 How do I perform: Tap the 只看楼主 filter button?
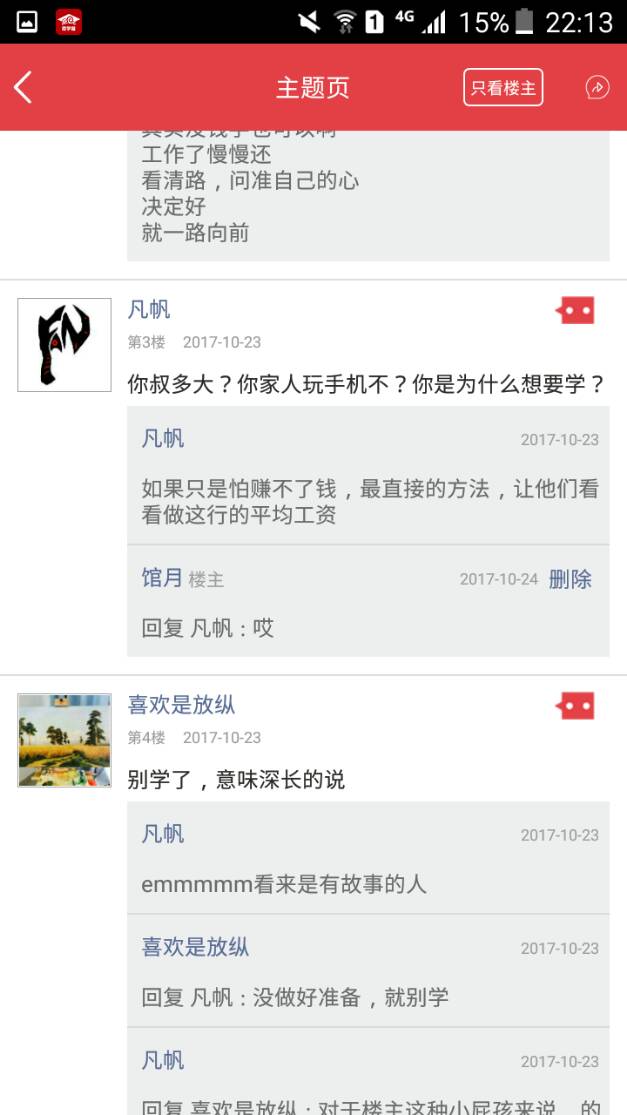click(503, 88)
